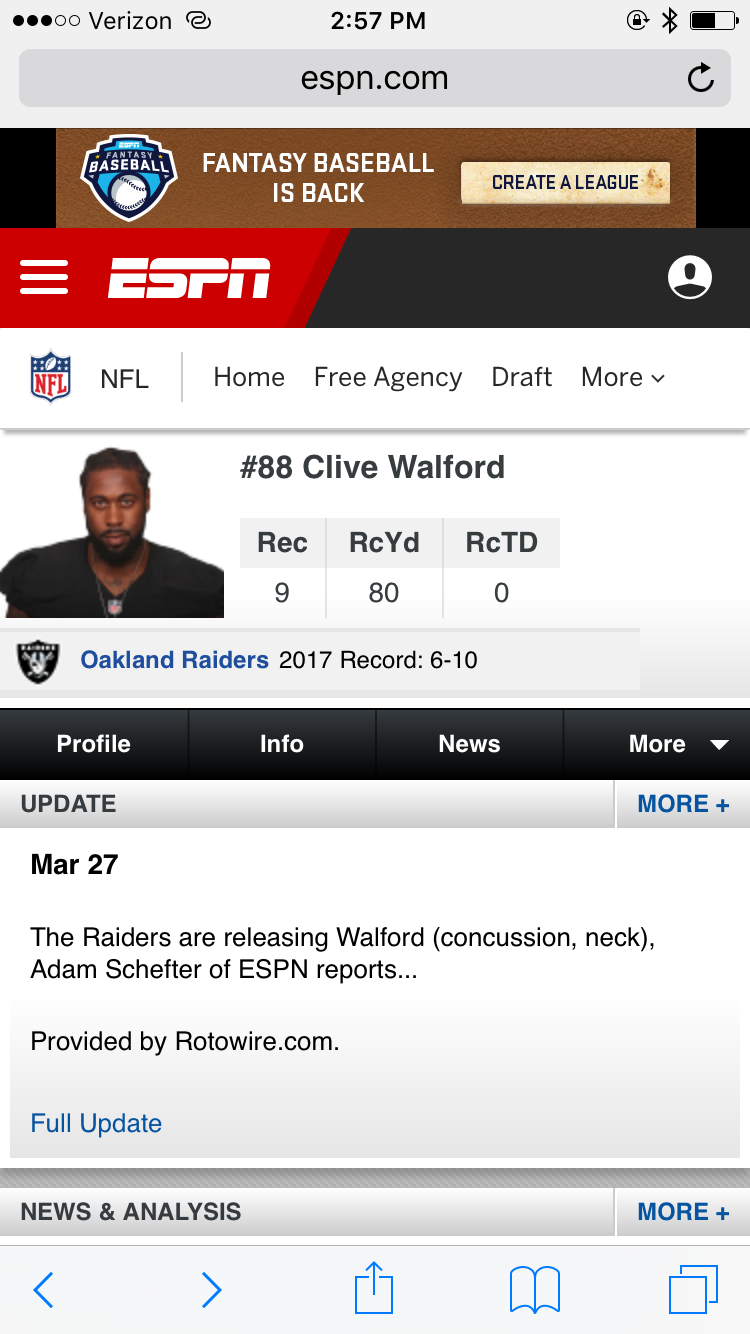Reload the page in address bar
This screenshot has height=1334, width=750.
(x=701, y=78)
